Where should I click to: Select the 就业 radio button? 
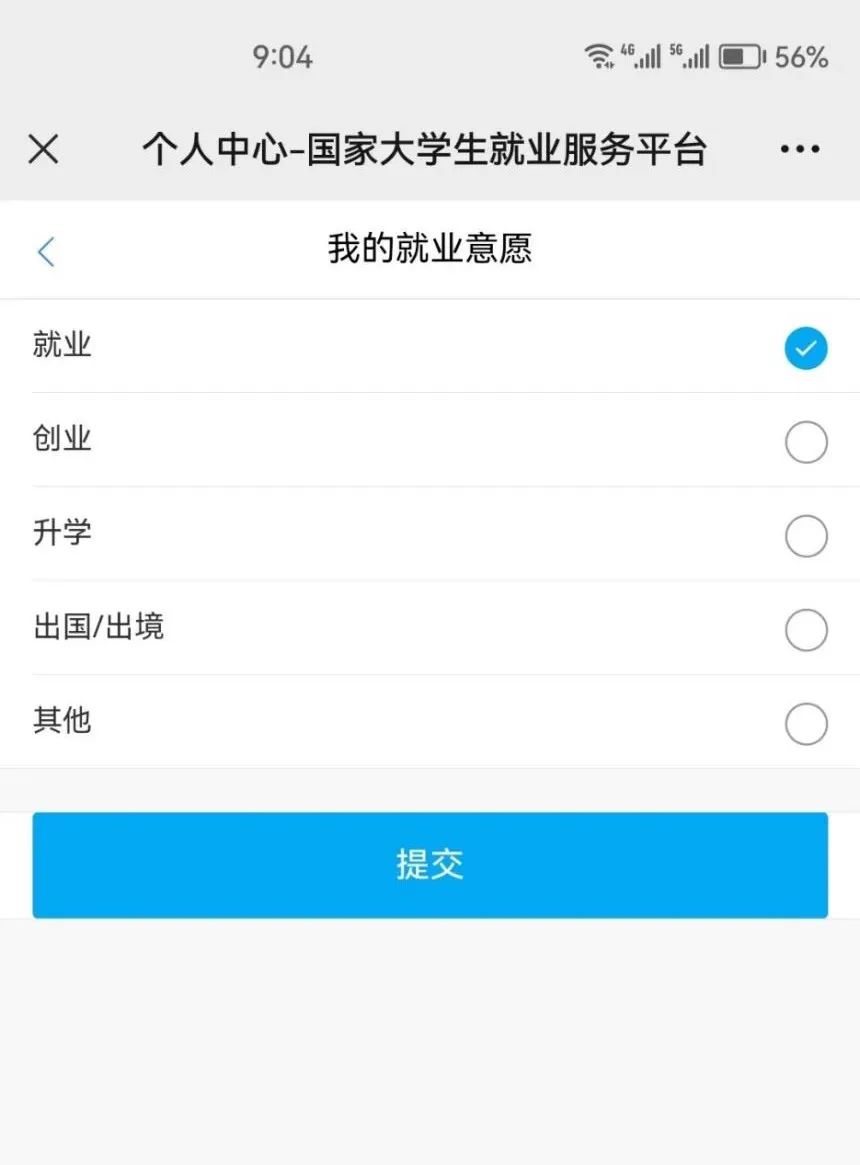point(806,348)
